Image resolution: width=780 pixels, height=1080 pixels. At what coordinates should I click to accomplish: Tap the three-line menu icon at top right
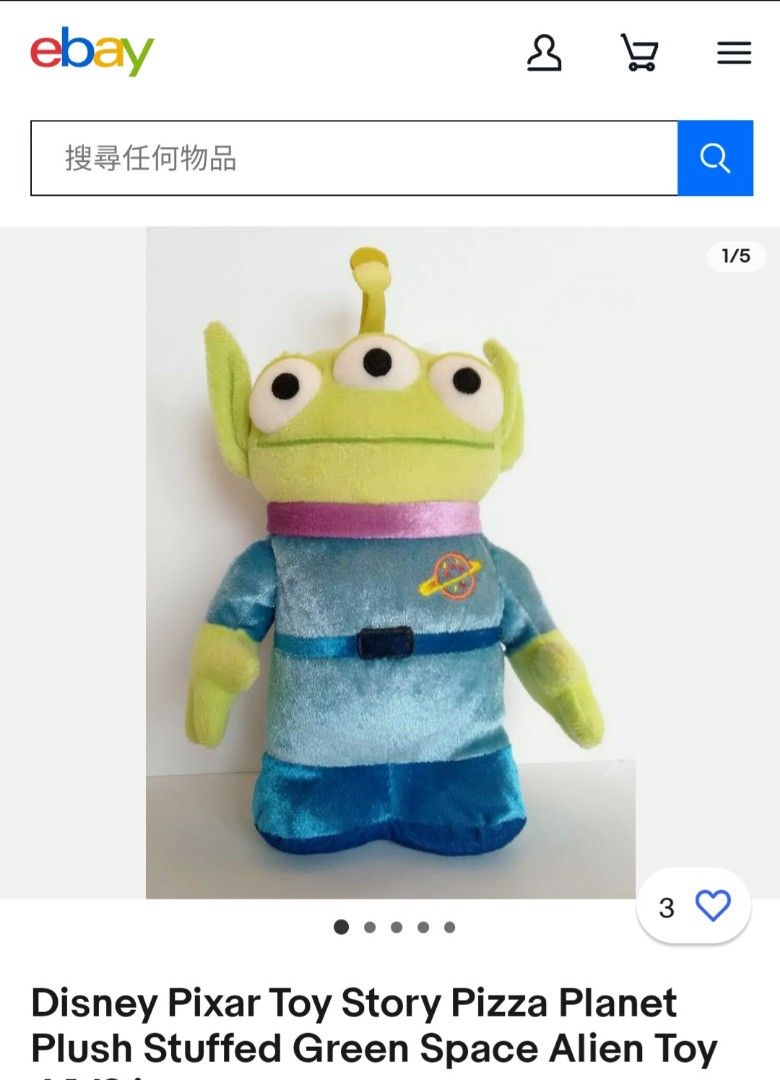(734, 53)
